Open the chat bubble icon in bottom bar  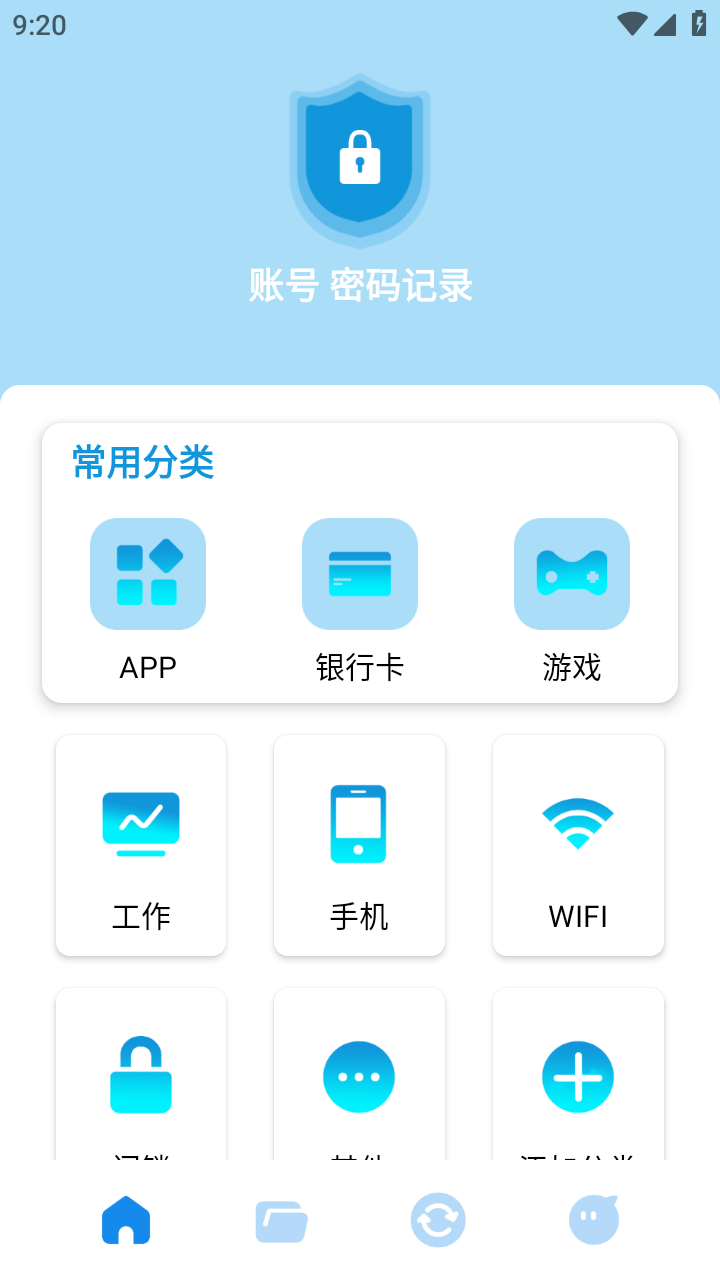point(594,1220)
